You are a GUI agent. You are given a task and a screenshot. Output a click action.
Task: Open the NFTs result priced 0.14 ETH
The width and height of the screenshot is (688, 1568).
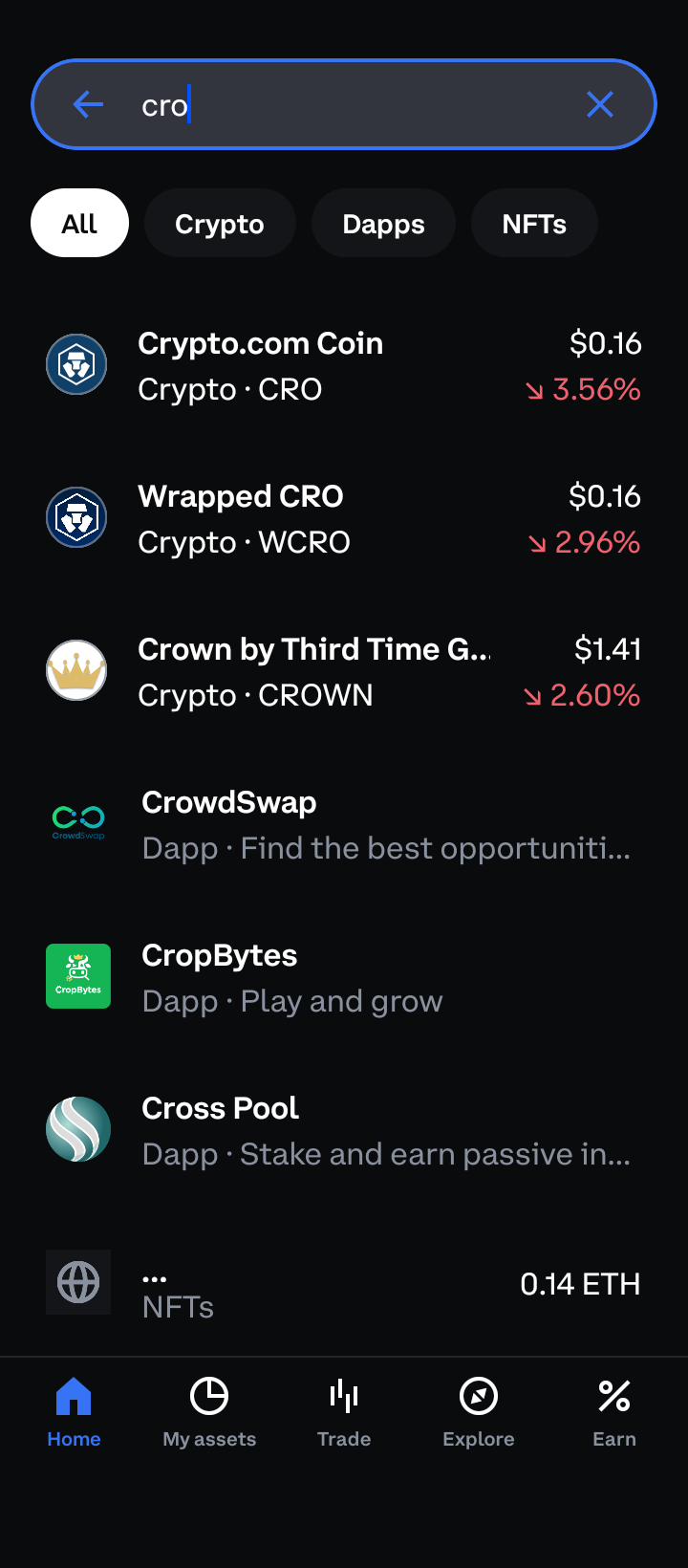click(x=343, y=1285)
